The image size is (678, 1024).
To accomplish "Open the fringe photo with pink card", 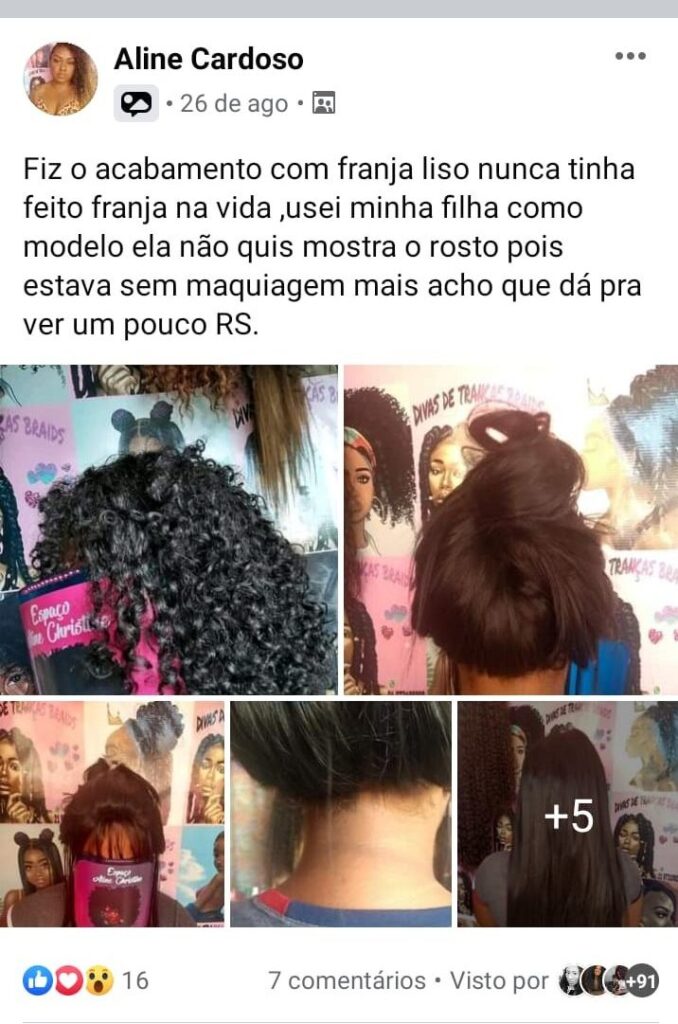I will click(112, 813).
